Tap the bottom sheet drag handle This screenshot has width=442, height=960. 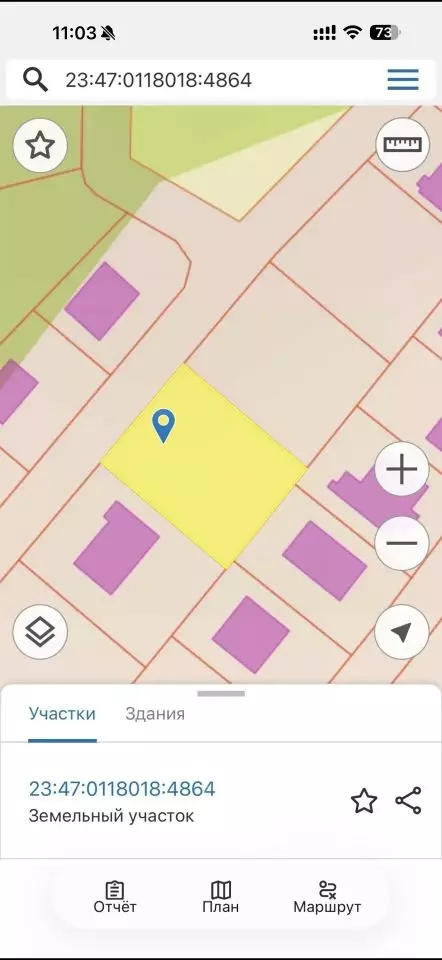pyautogui.click(x=221, y=694)
